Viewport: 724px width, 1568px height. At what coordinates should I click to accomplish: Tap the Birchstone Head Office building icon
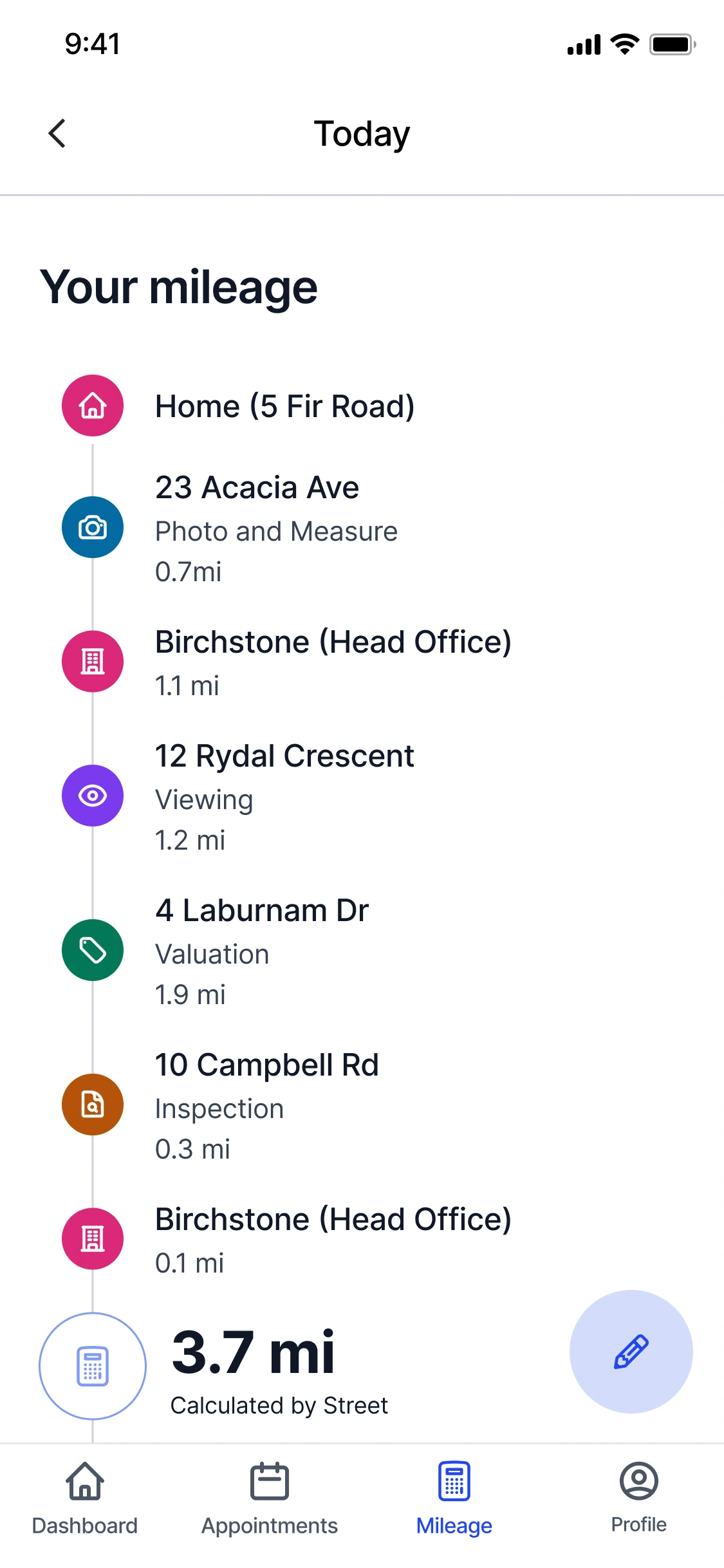coord(92,661)
